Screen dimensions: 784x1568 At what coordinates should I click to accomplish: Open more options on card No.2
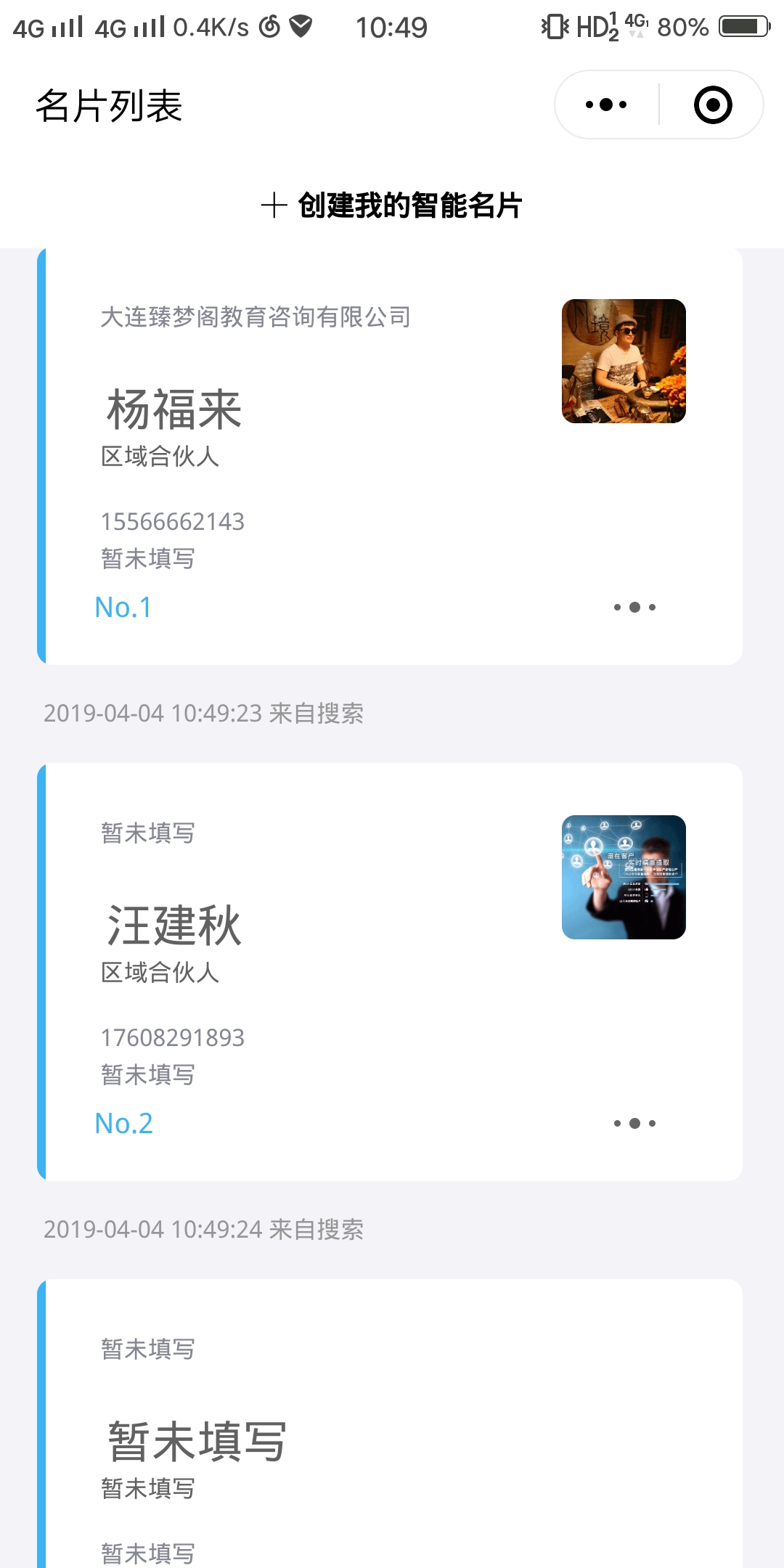tap(634, 1124)
